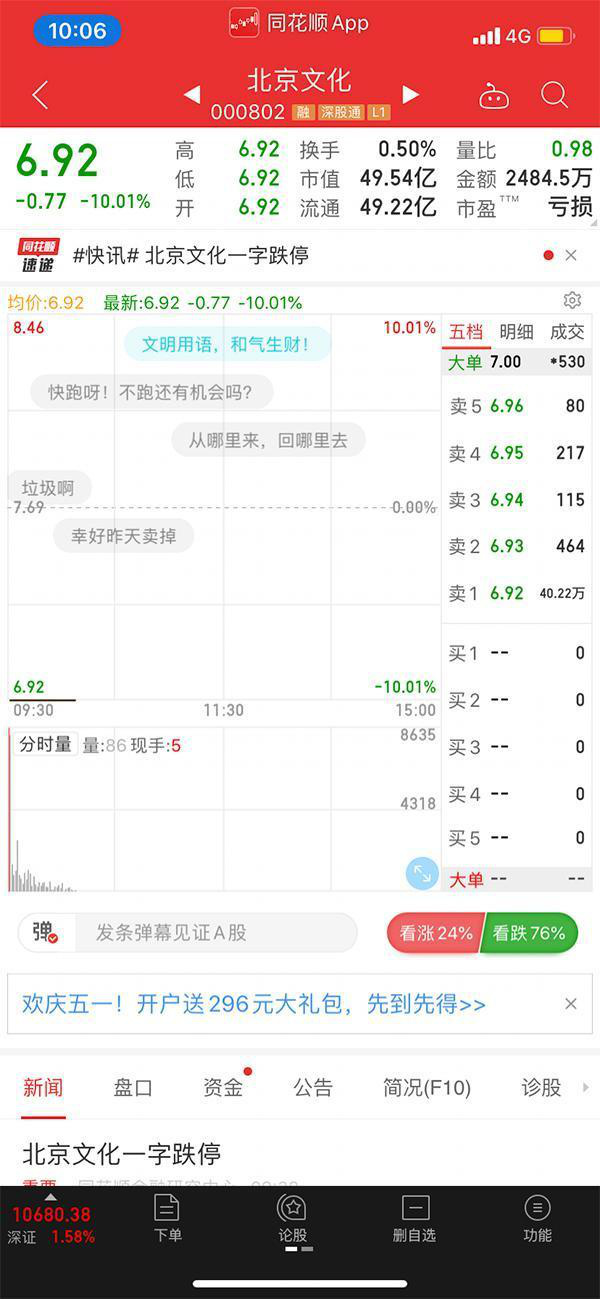Open 下单 in the bottom bar
This screenshot has height=1299, width=600.
168,1218
